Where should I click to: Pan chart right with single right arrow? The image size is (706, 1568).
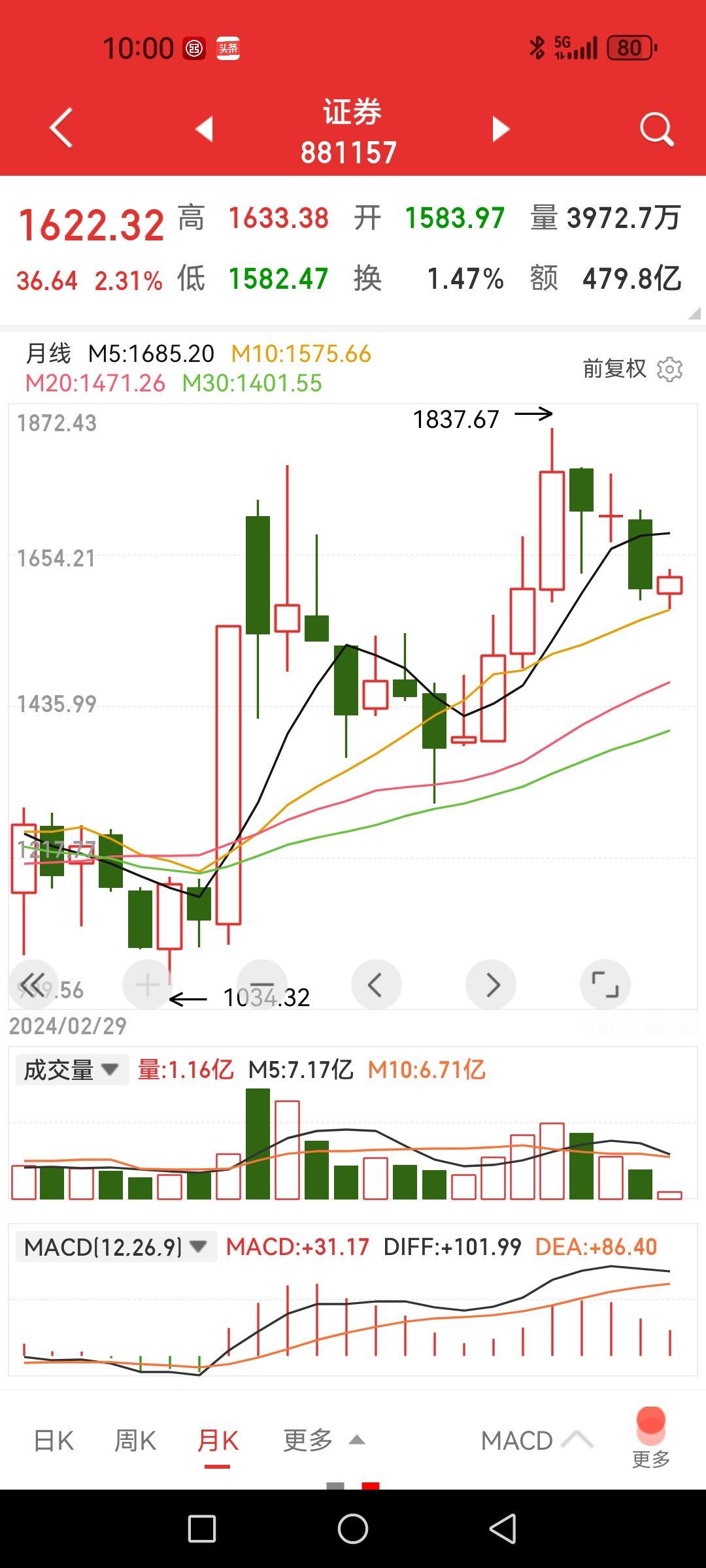pyautogui.click(x=491, y=985)
